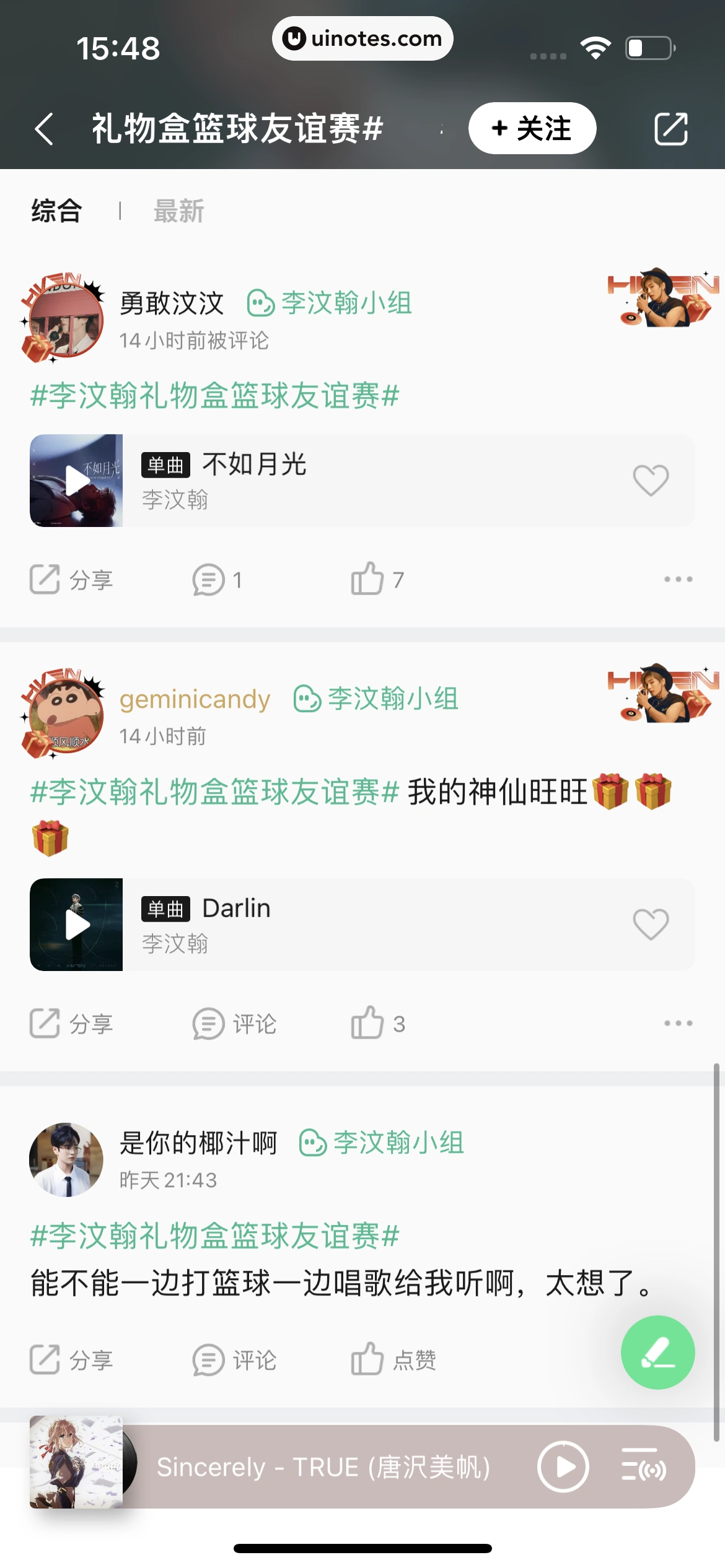Follow this topic with the 关注 button
Viewport: 725px width, 1568px height.
point(532,129)
